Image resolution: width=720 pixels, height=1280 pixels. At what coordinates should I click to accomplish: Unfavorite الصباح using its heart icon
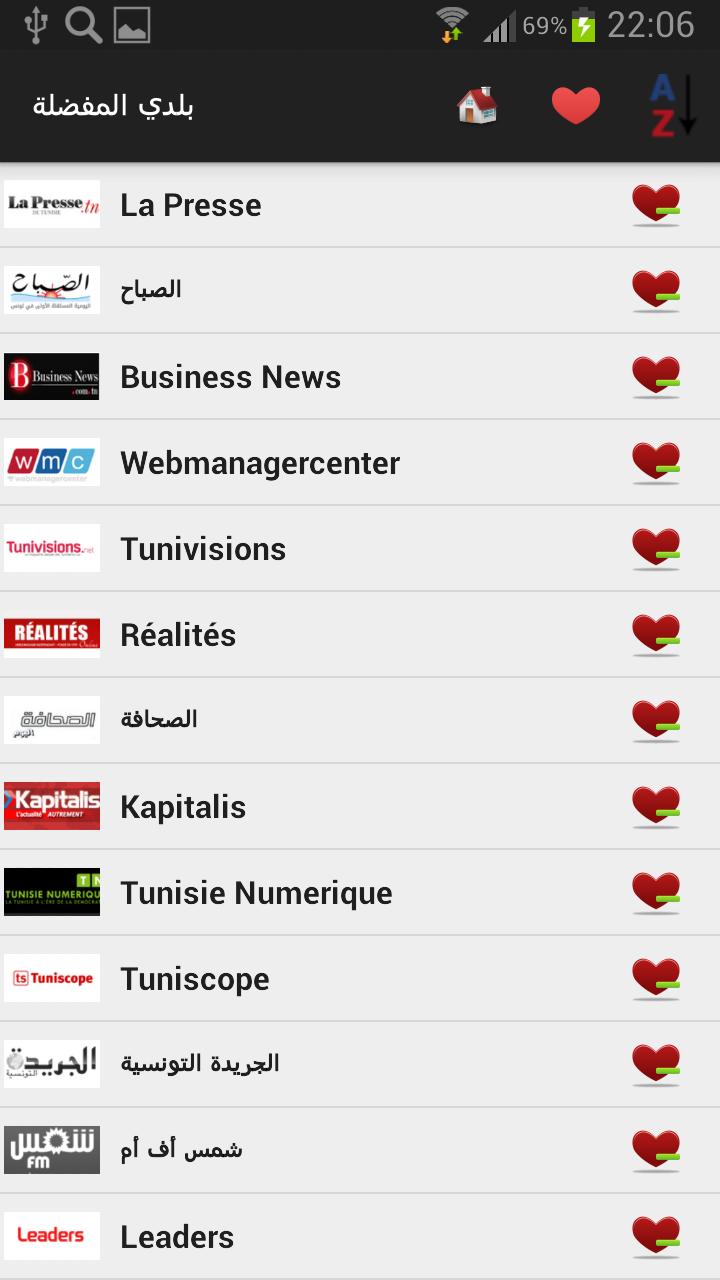click(x=655, y=290)
